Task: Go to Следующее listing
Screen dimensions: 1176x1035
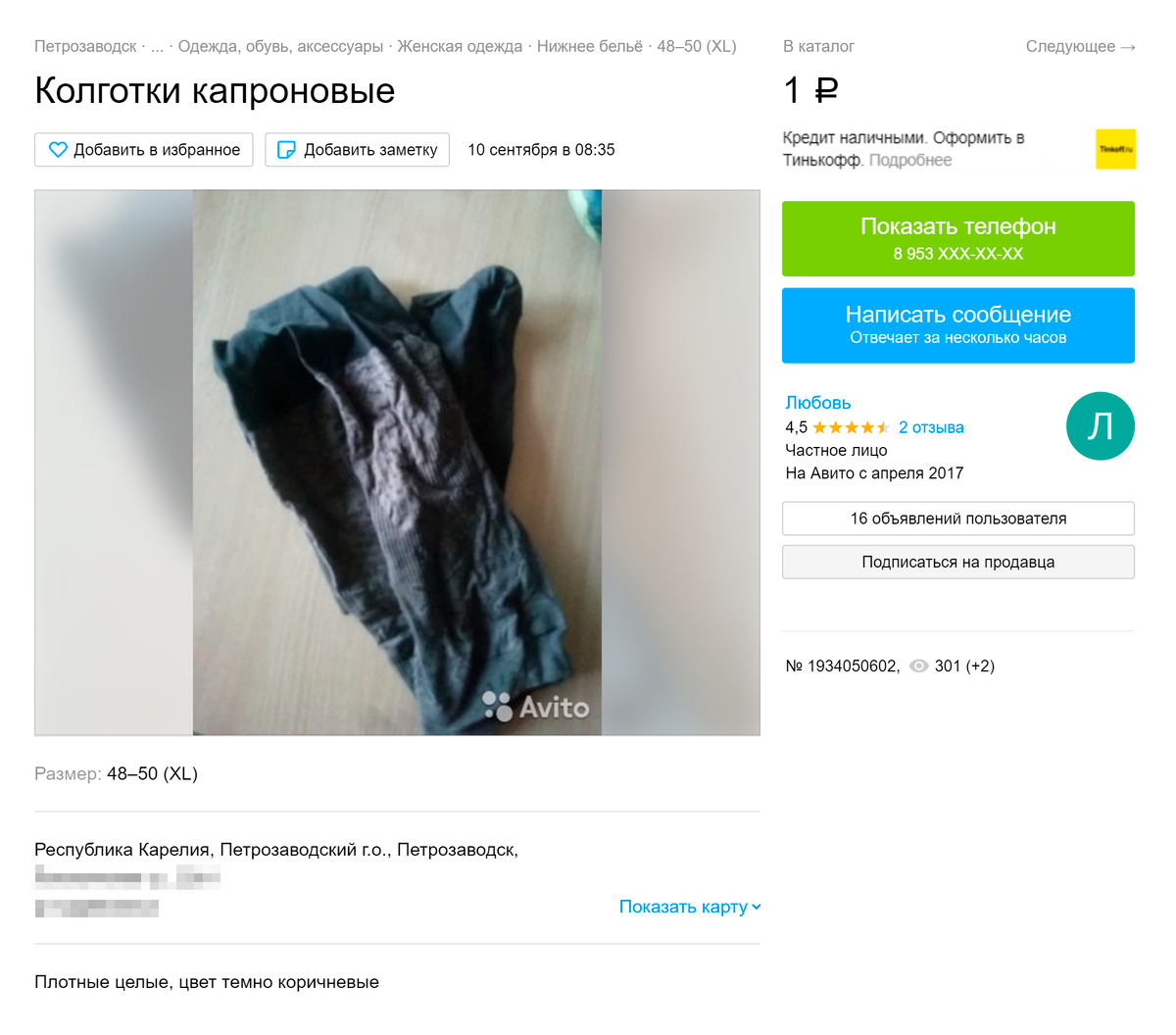Action: pyautogui.click(x=1079, y=46)
